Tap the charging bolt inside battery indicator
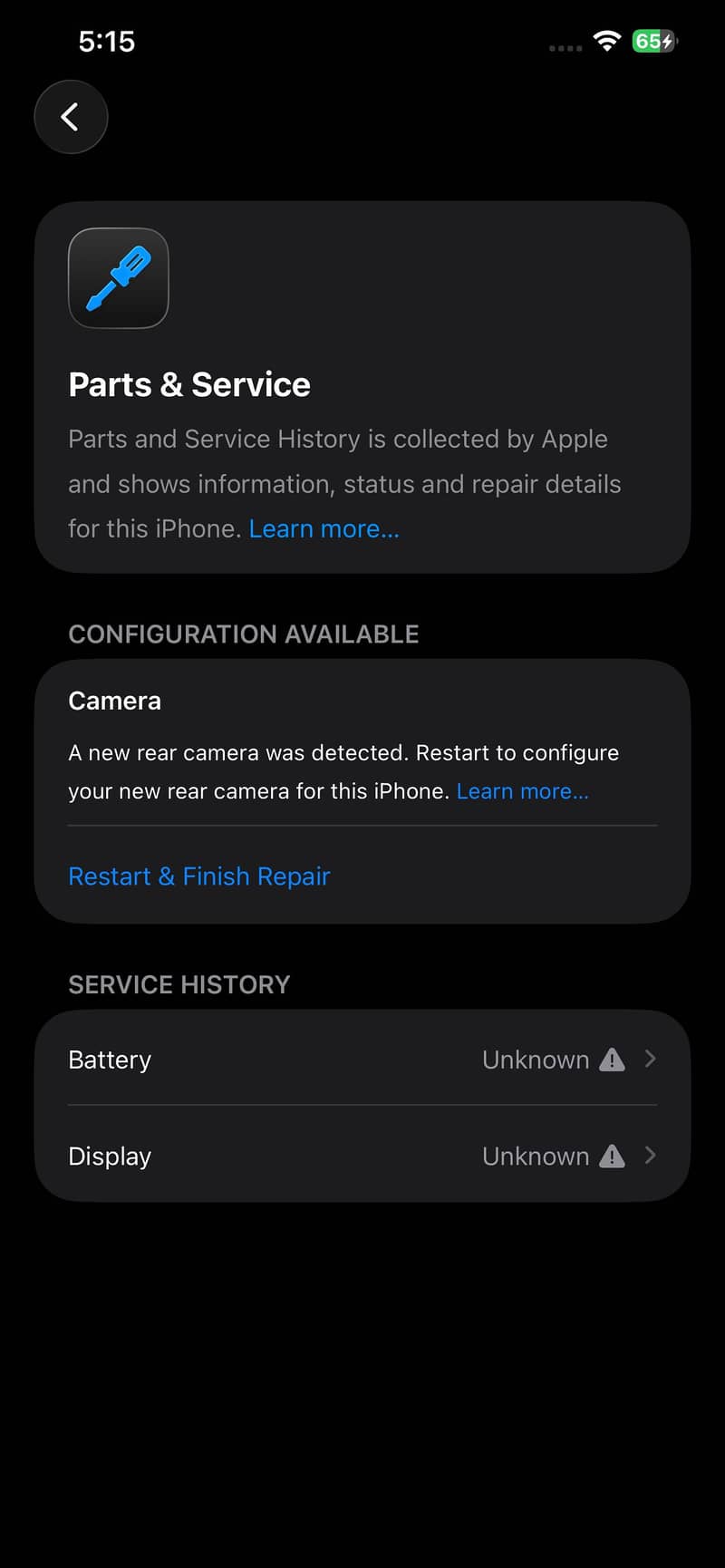Image resolution: width=725 pixels, height=1568 pixels. [666, 41]
